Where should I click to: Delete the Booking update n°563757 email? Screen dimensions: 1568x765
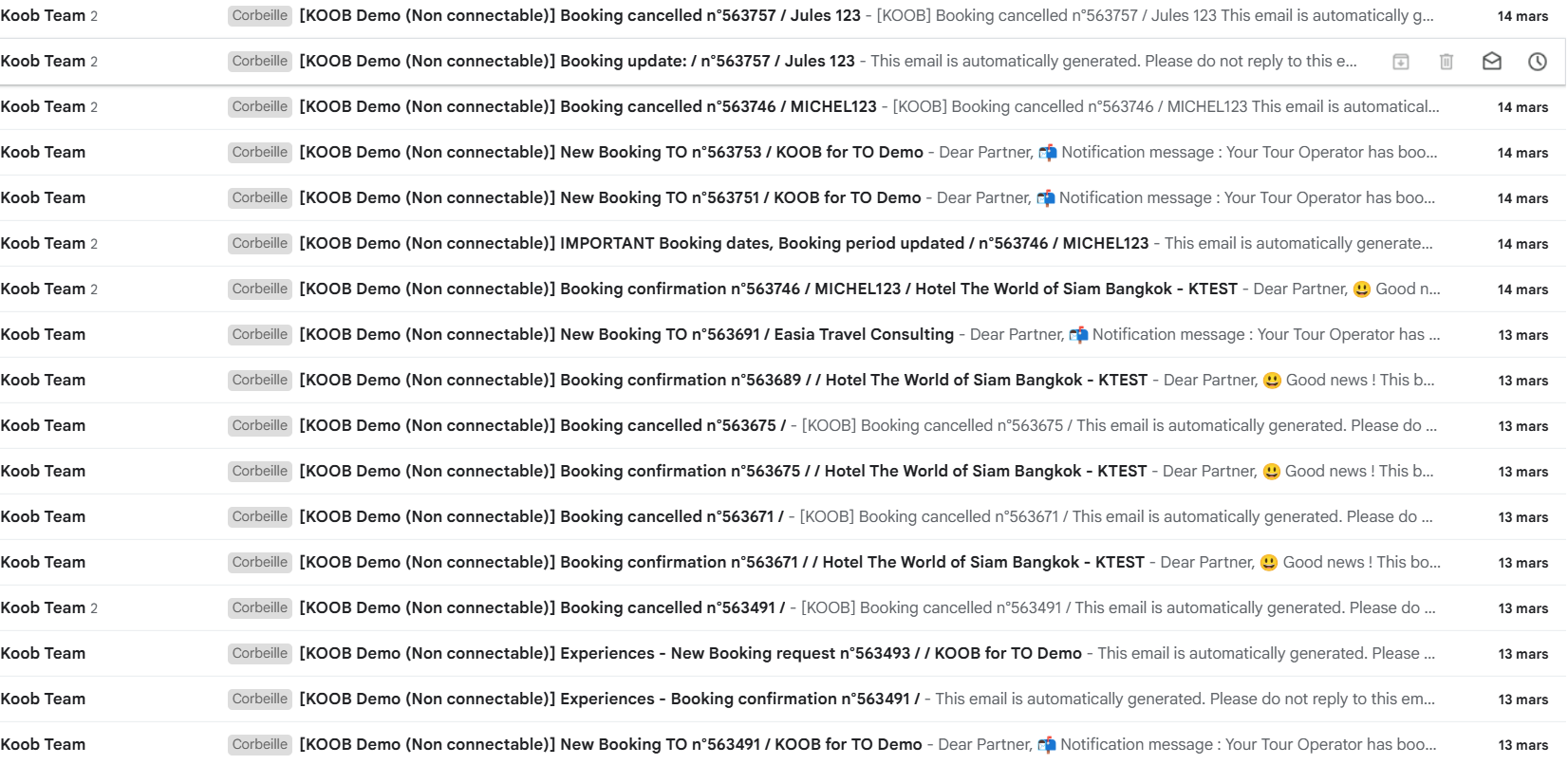(1446, 62)
